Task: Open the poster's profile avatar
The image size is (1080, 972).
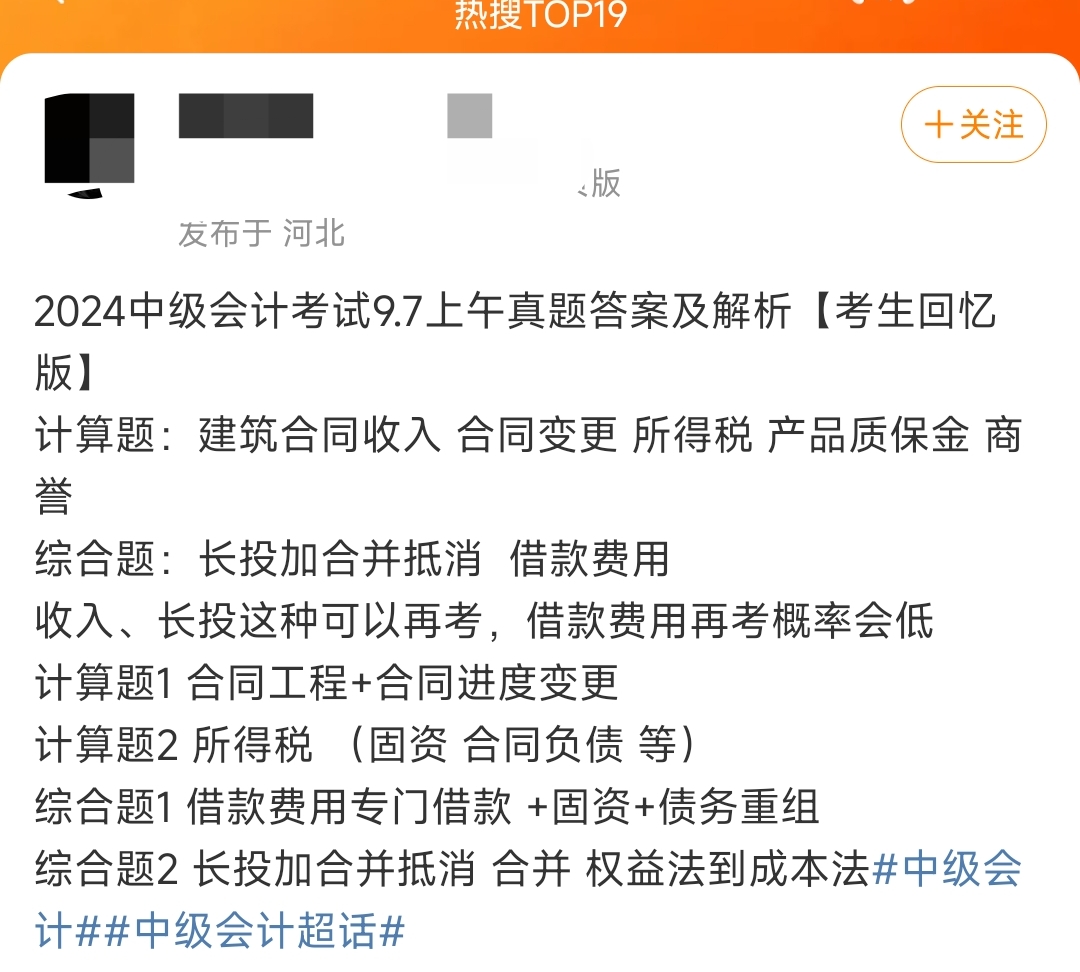Action: pos(90,140)
